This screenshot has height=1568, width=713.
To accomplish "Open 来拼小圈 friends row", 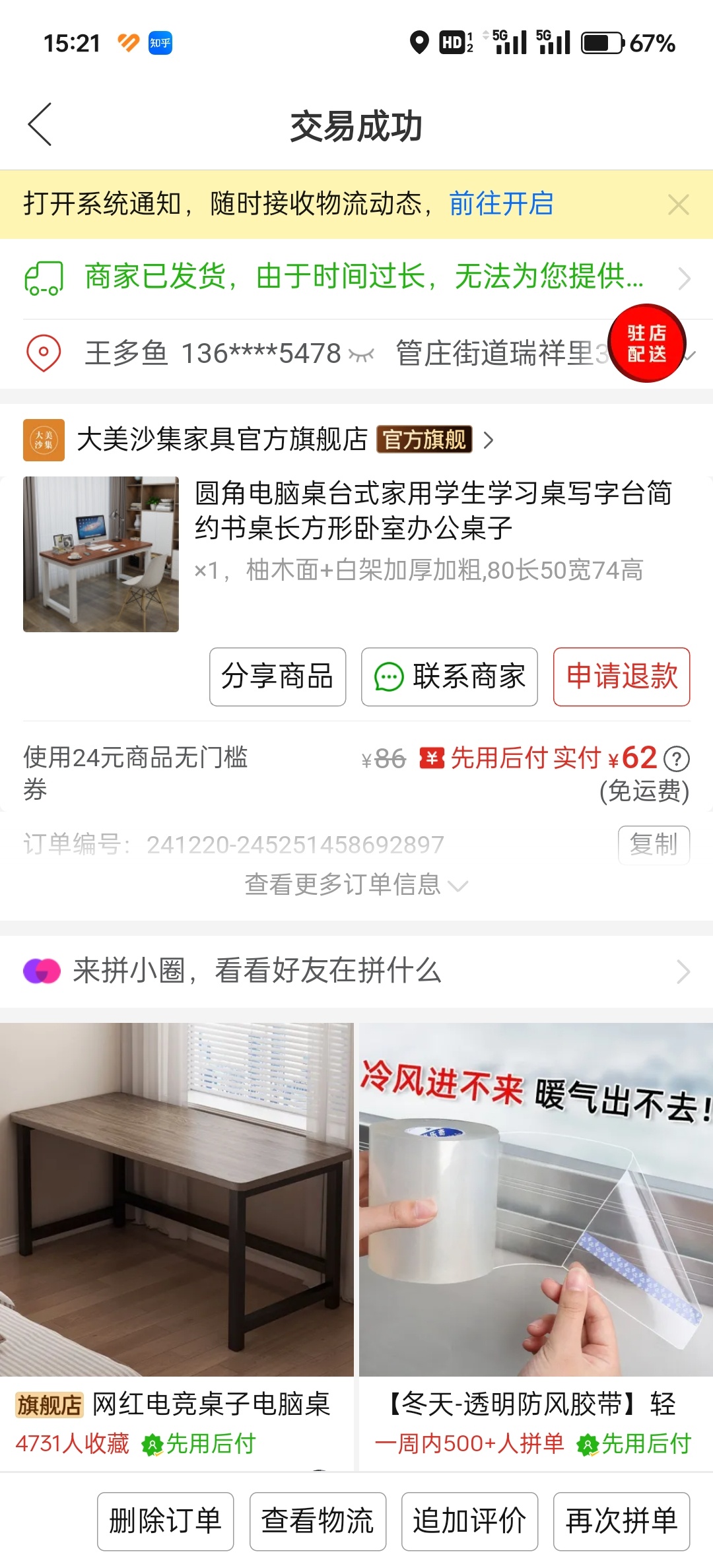I will coord(356,971).
